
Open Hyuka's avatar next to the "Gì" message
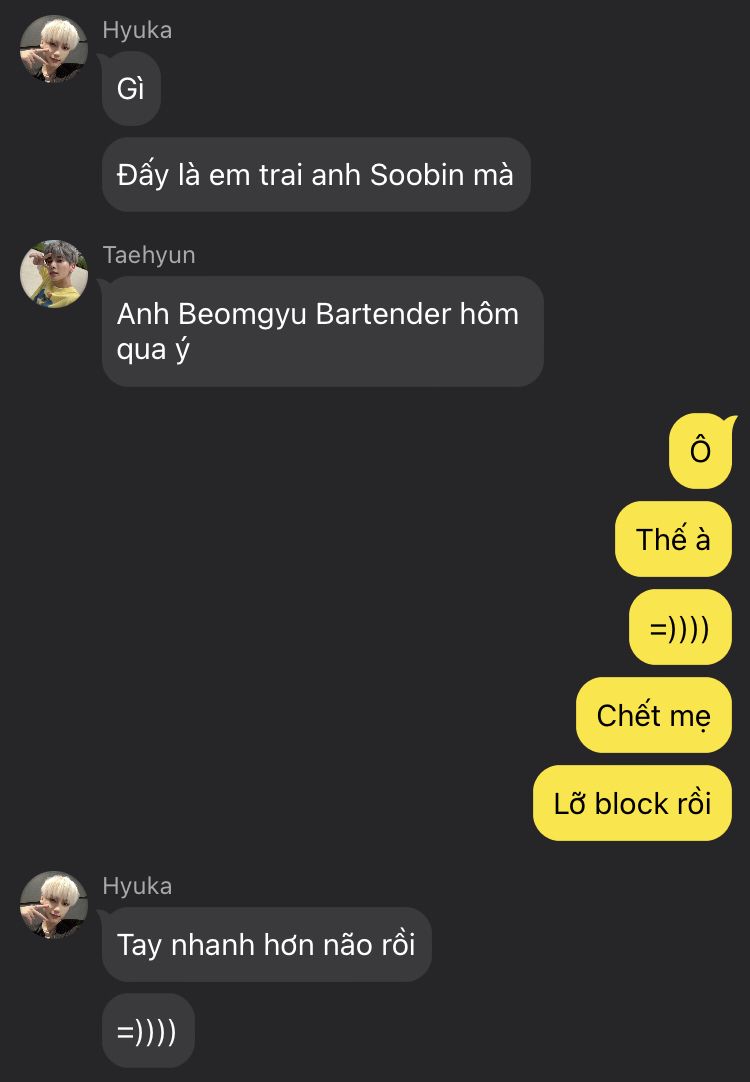pos(54,49)
